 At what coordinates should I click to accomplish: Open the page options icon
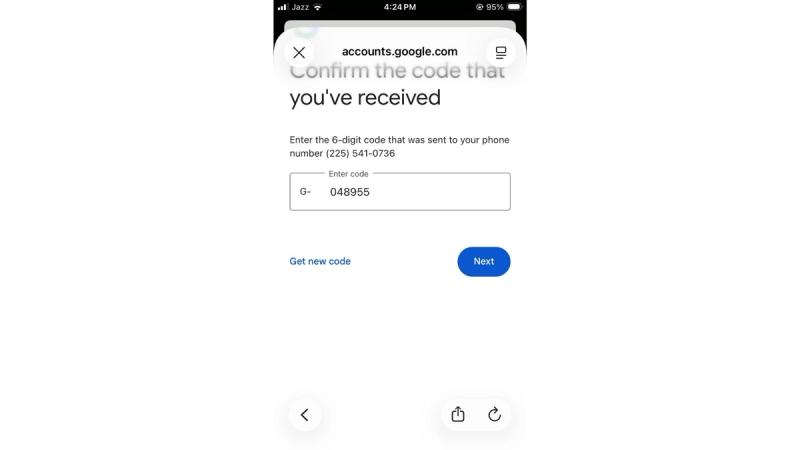(x=501, y=52)
